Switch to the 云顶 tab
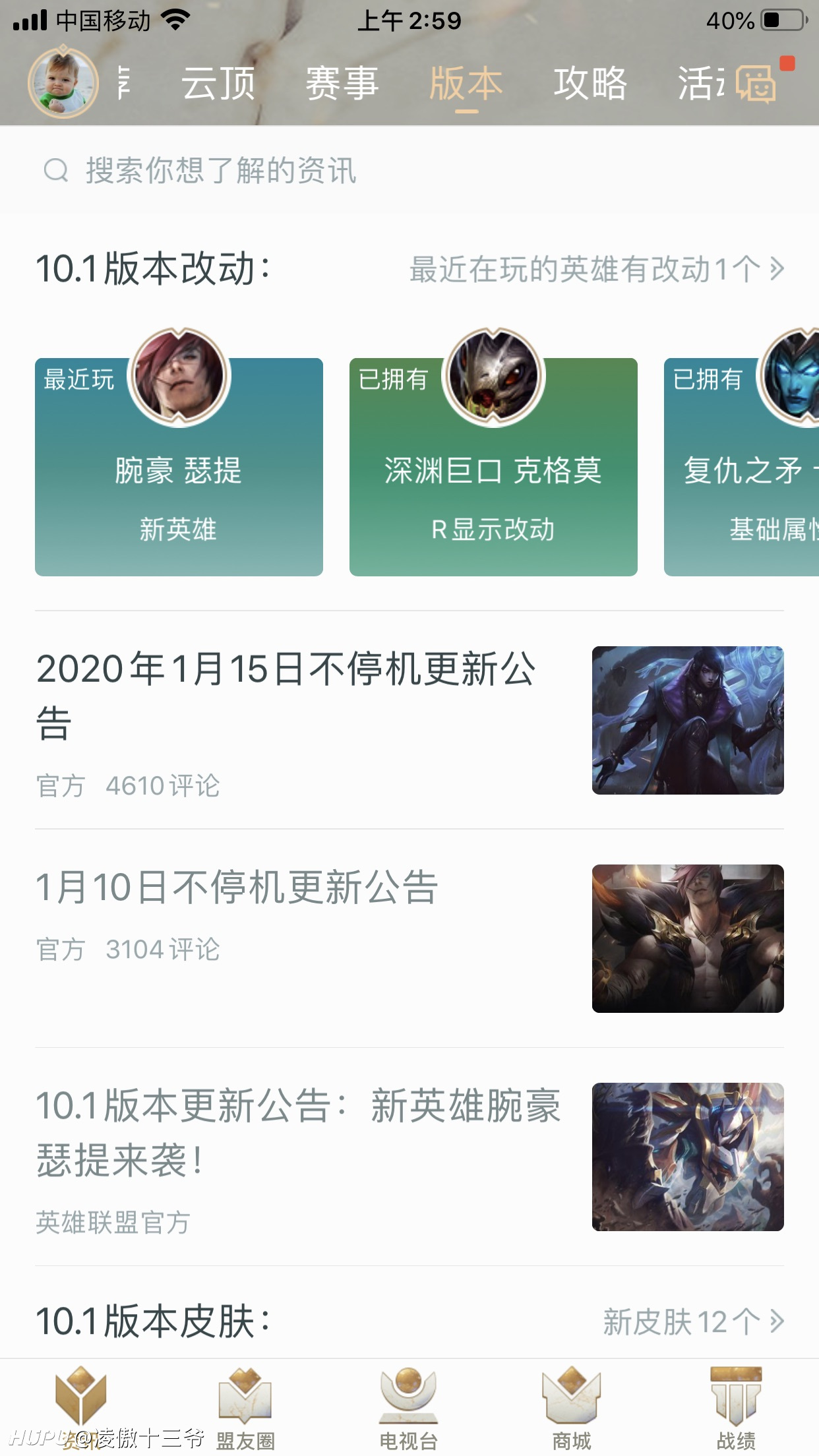 (218, 84)
